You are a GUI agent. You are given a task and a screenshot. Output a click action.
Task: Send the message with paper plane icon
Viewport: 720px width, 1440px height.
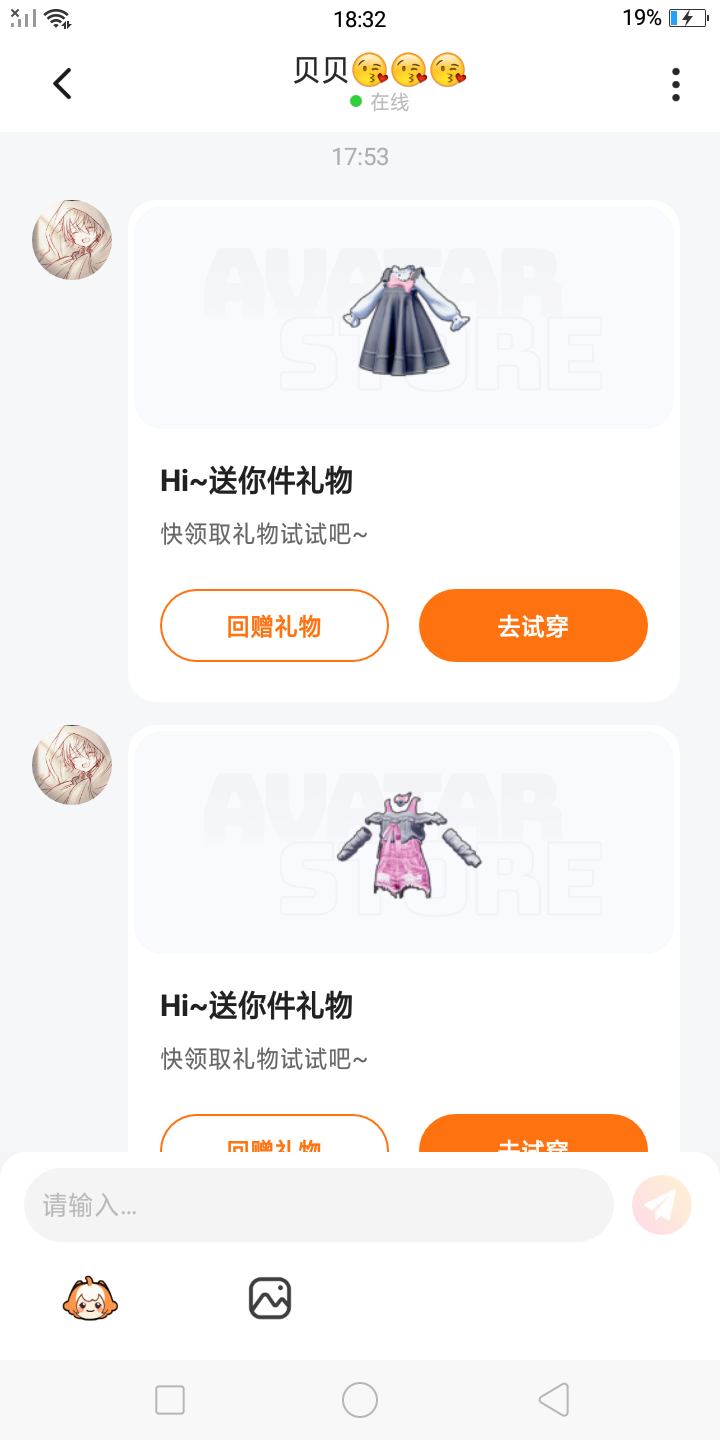tap(661, 1205)
